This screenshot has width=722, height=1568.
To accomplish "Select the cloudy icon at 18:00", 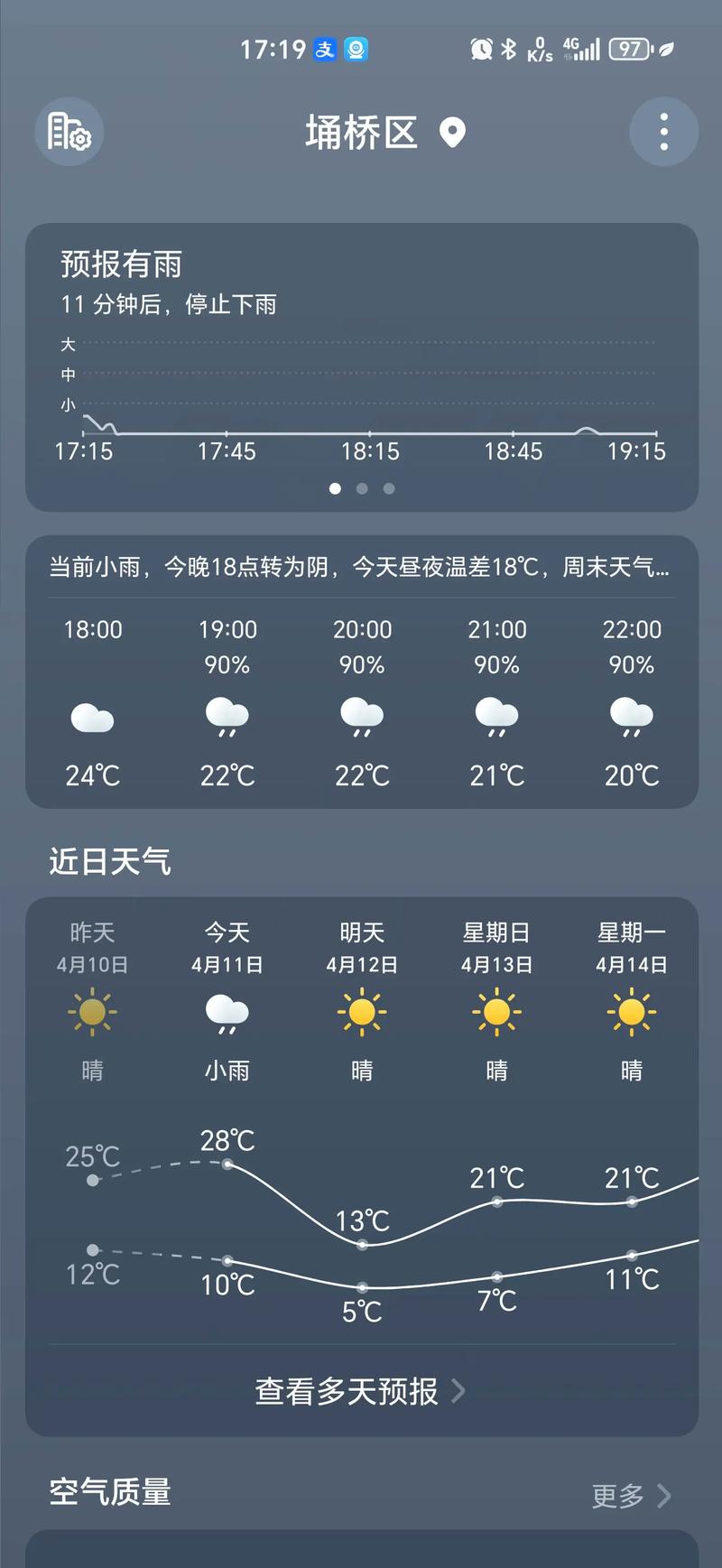I will coord(91,716).
